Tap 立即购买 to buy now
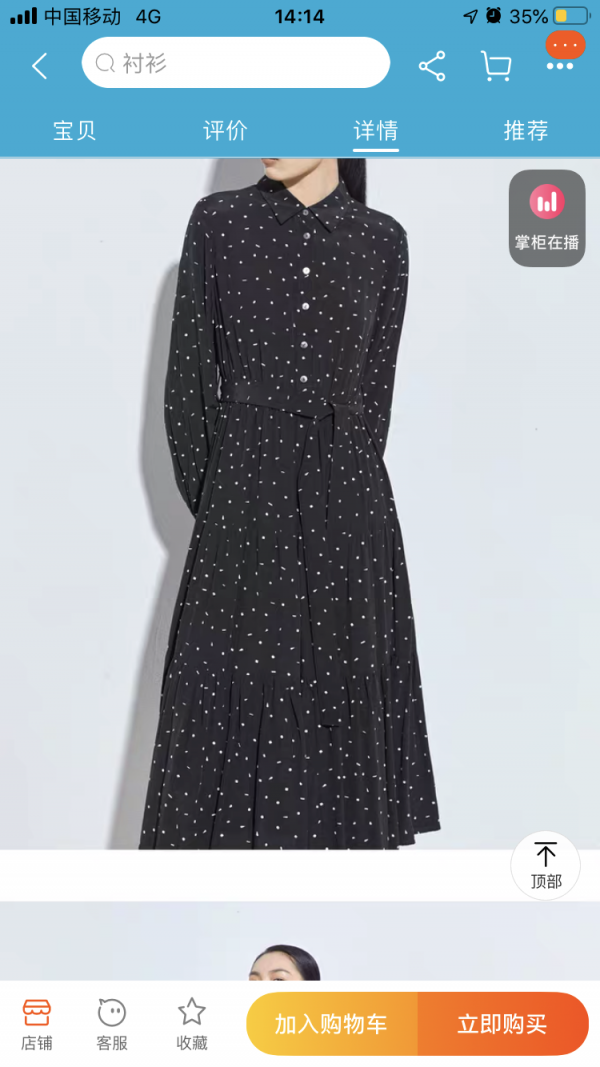This screenshot has width=600, height=1067. tap(502, 1024)
